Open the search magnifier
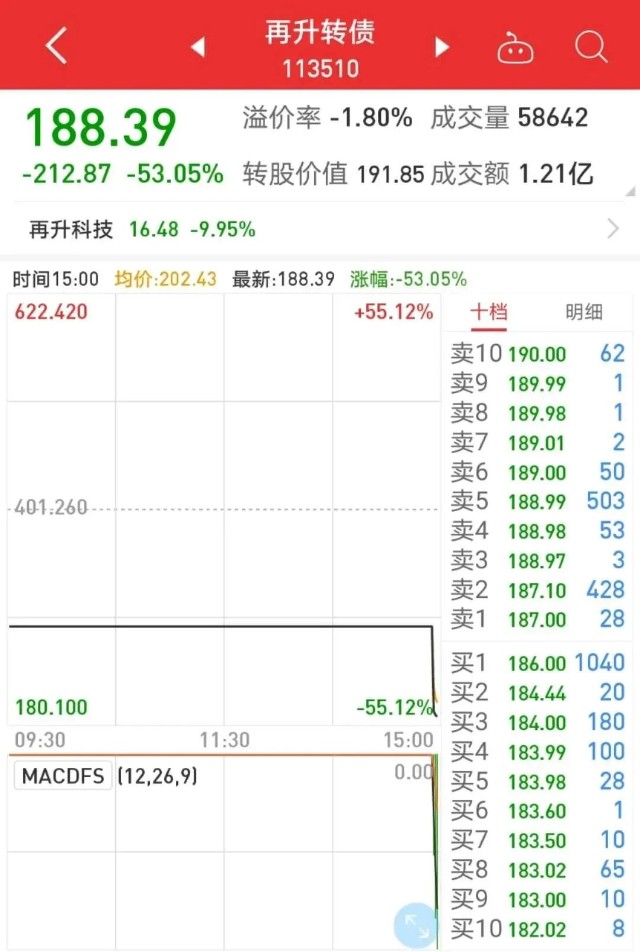Screen dimensions: 640x952 pos(591,46)
